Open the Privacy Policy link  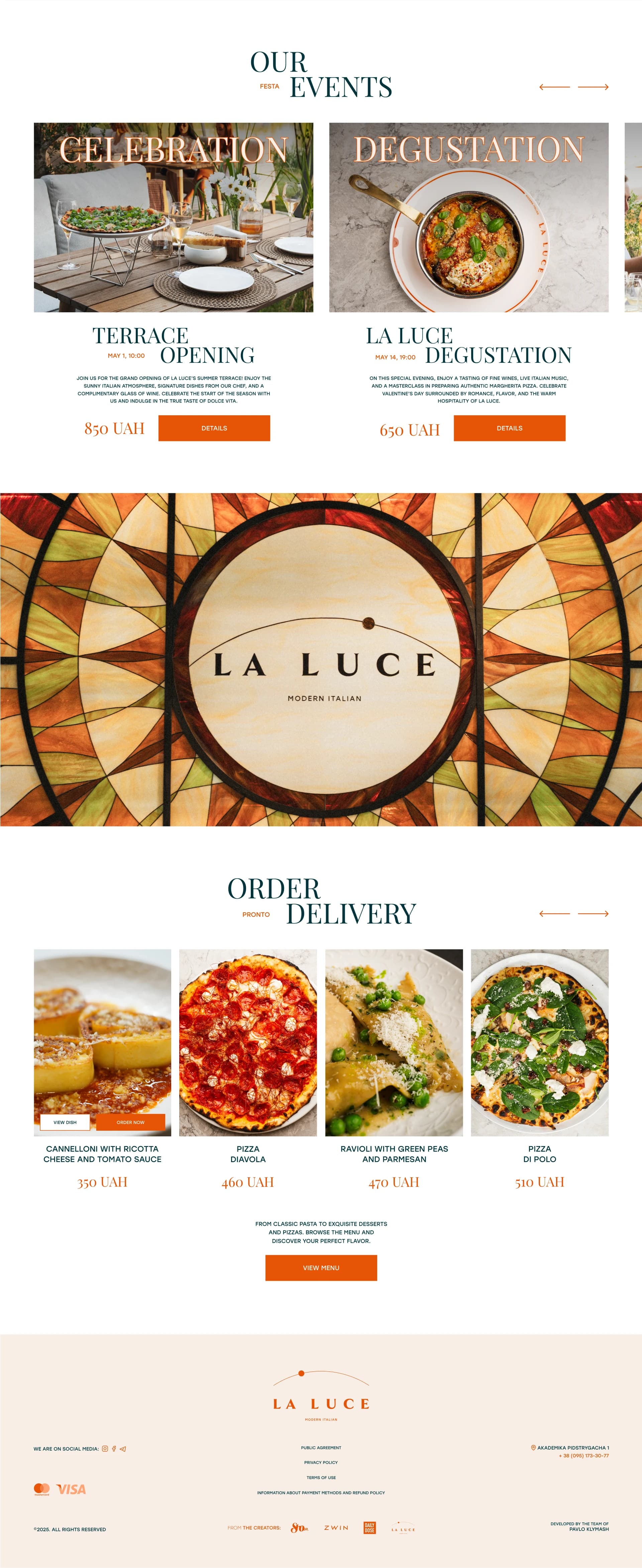[321, 1462]
